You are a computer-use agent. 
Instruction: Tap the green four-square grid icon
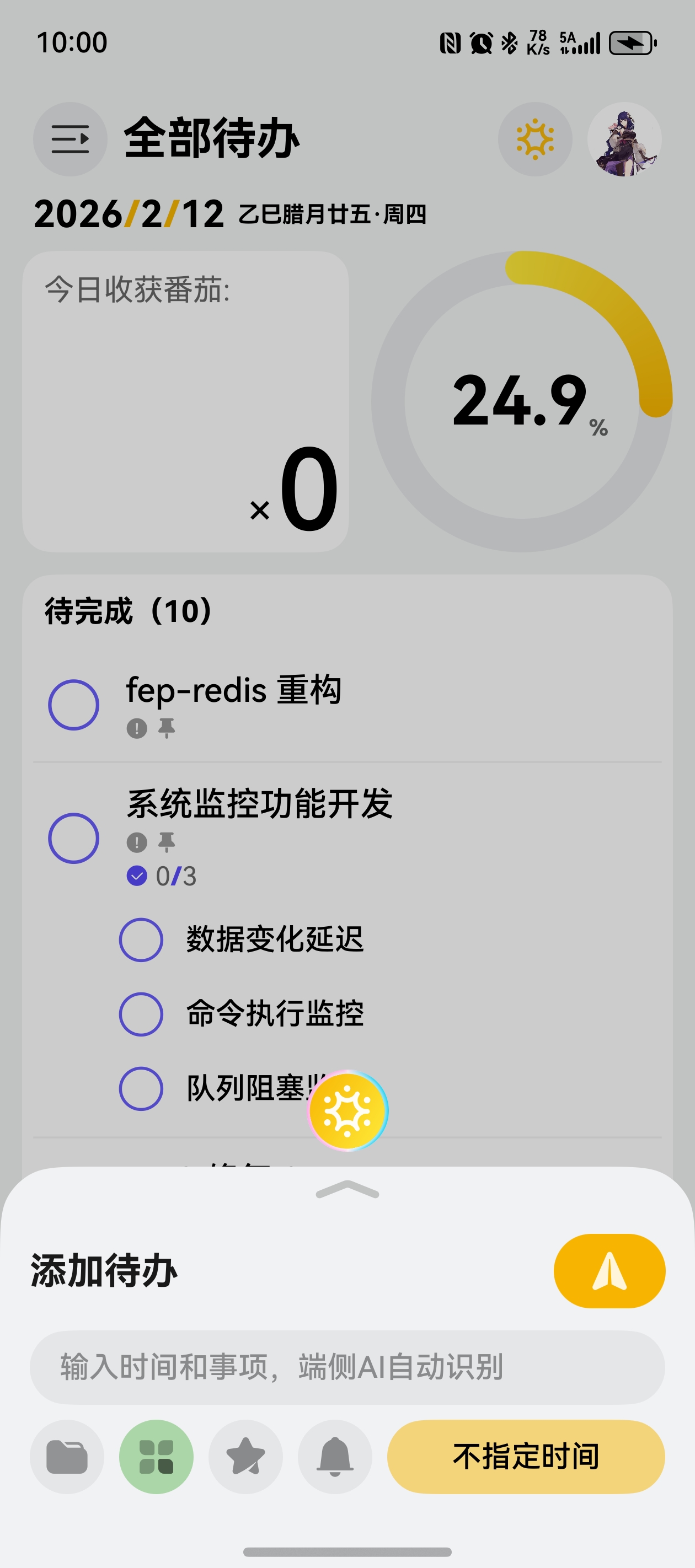(x=157, y=1457)
